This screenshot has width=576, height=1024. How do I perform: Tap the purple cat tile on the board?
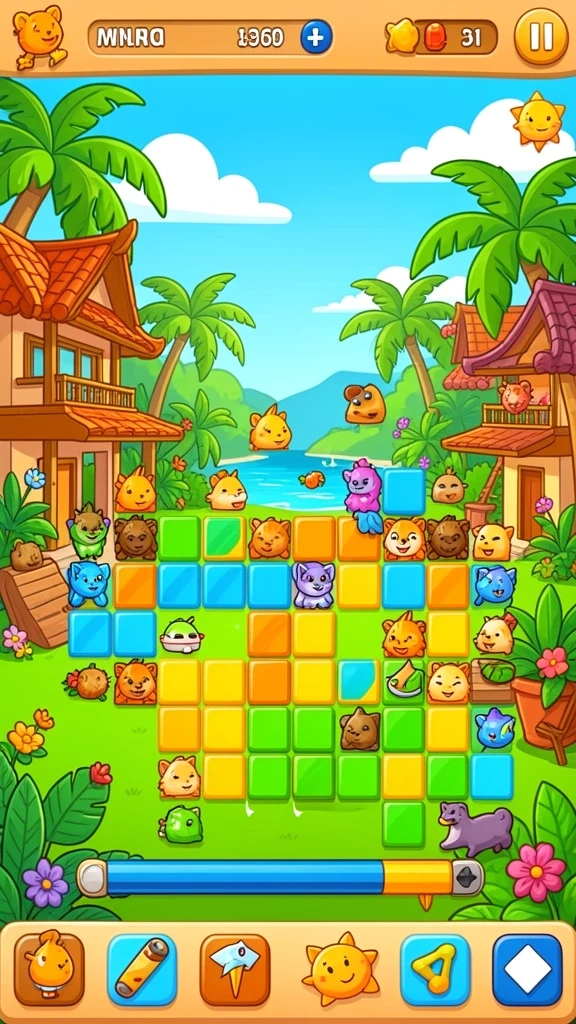[x=313, y=584]
